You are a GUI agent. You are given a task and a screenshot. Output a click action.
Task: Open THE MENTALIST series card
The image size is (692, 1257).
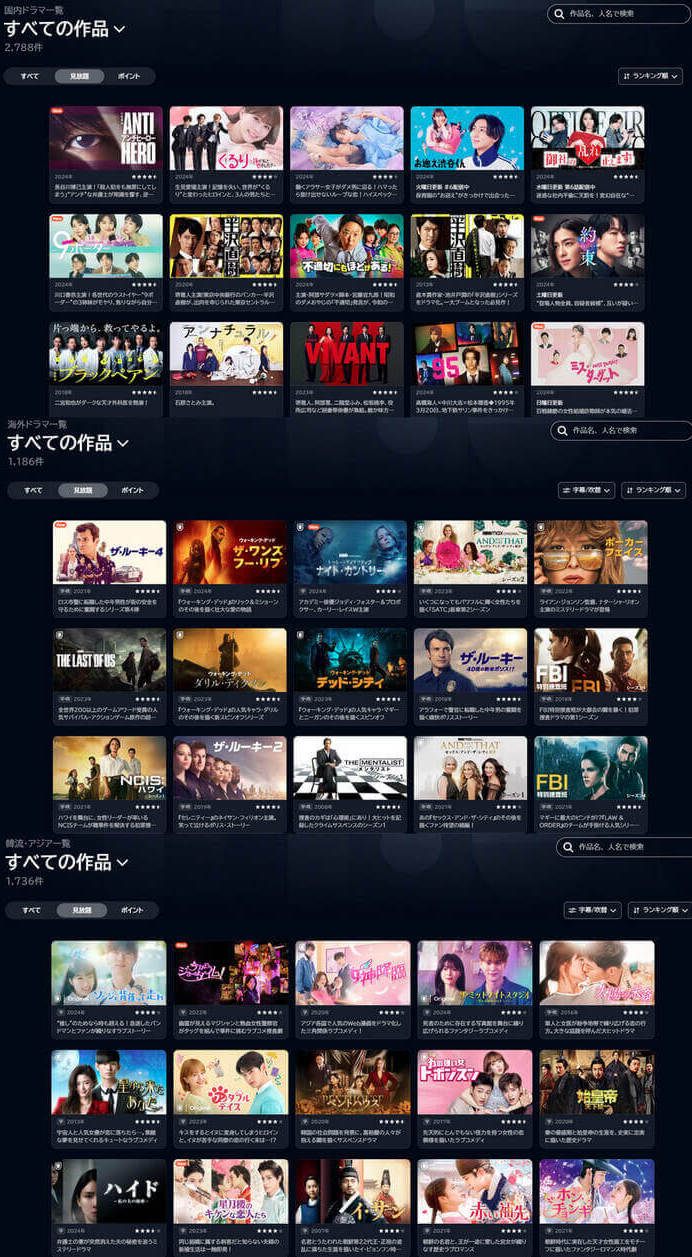click(x=350, y=769)
